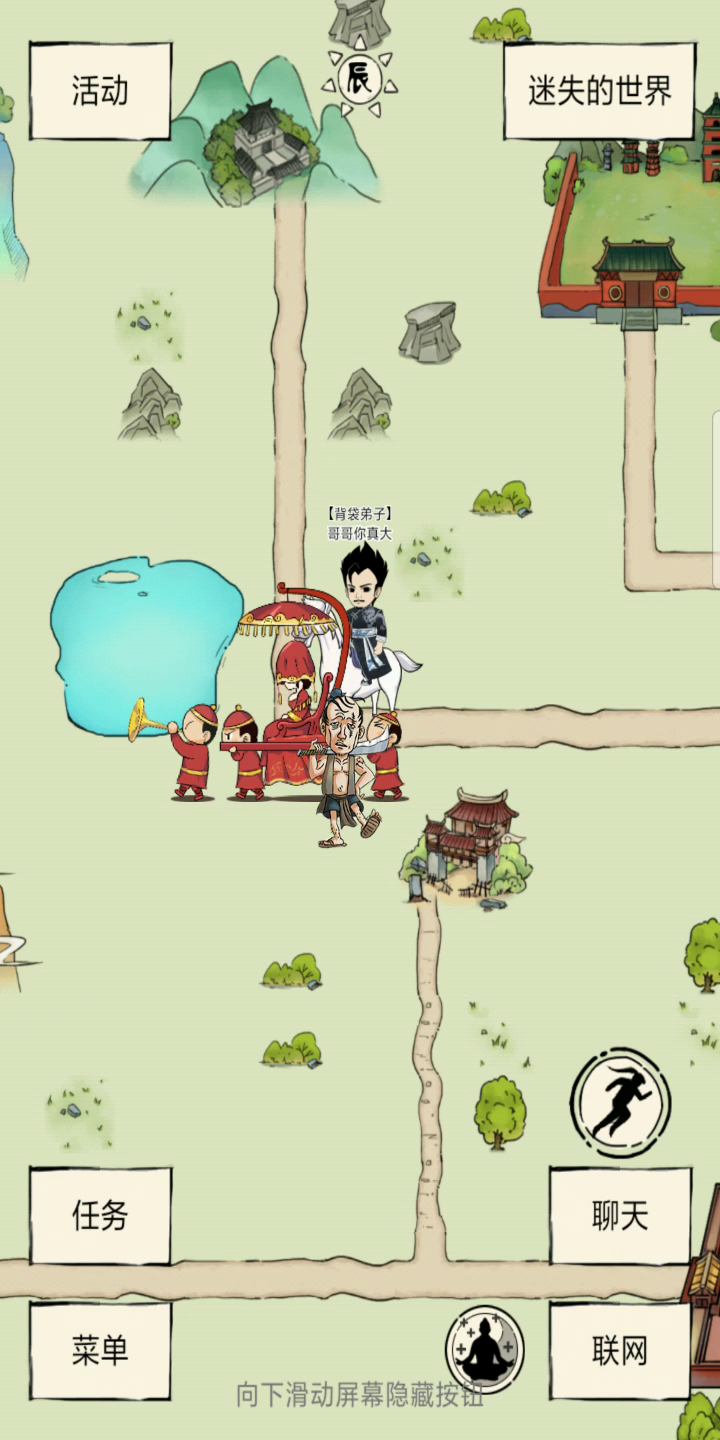
Task: Tap the running figure sprint icon
Action: 621,1103
